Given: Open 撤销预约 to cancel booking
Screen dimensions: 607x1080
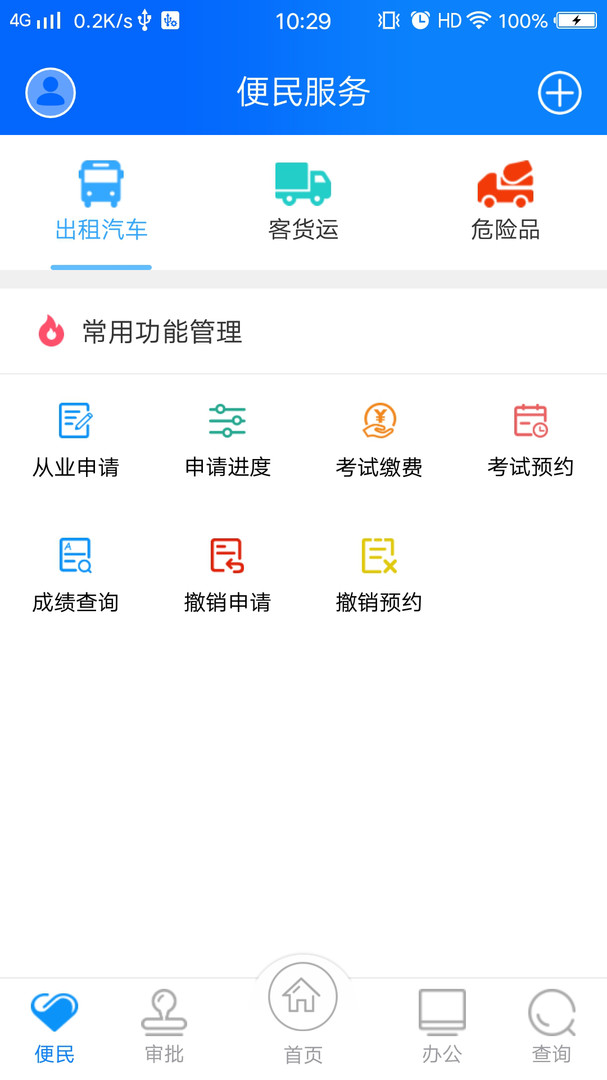Looking at the screenshot, I should (x=379, y=575).
